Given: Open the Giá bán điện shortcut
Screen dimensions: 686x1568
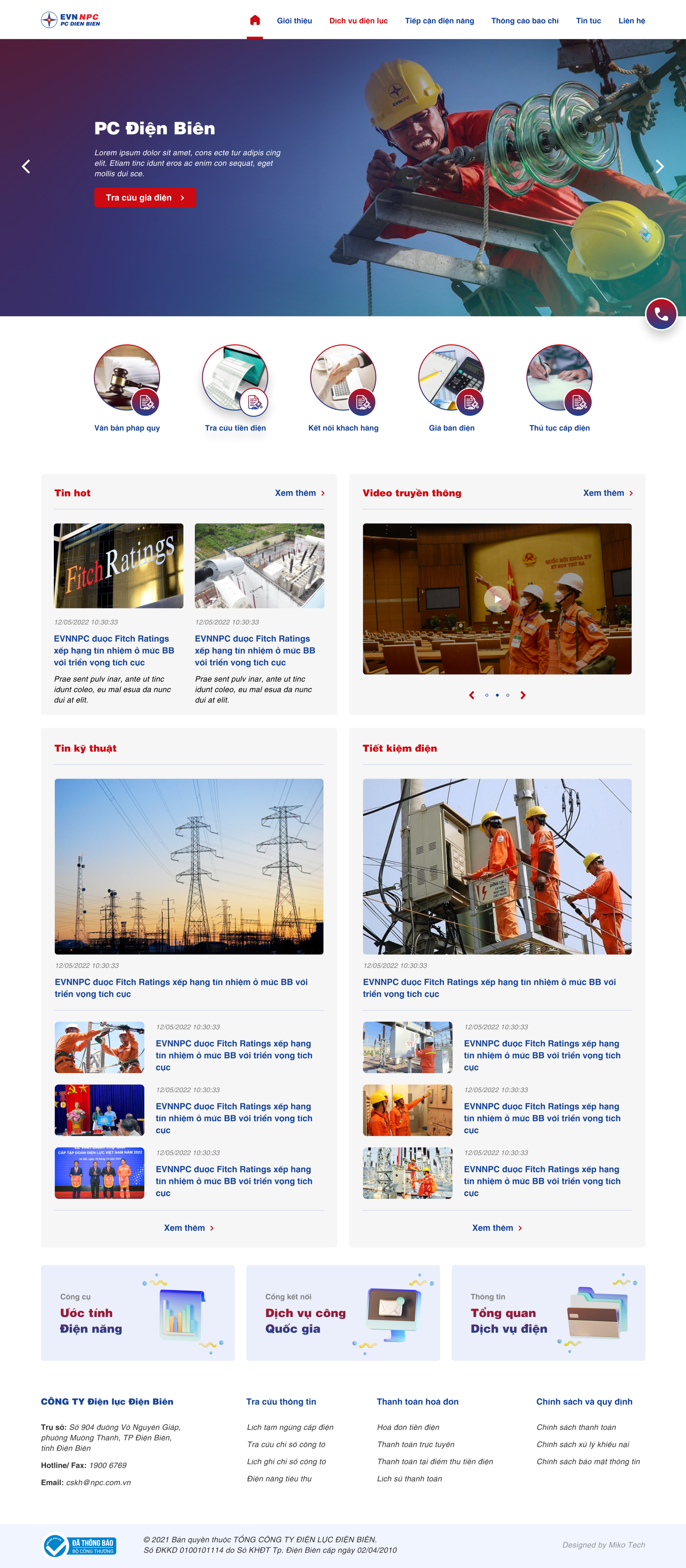Looking at the screenshot, I should (452, 388).
